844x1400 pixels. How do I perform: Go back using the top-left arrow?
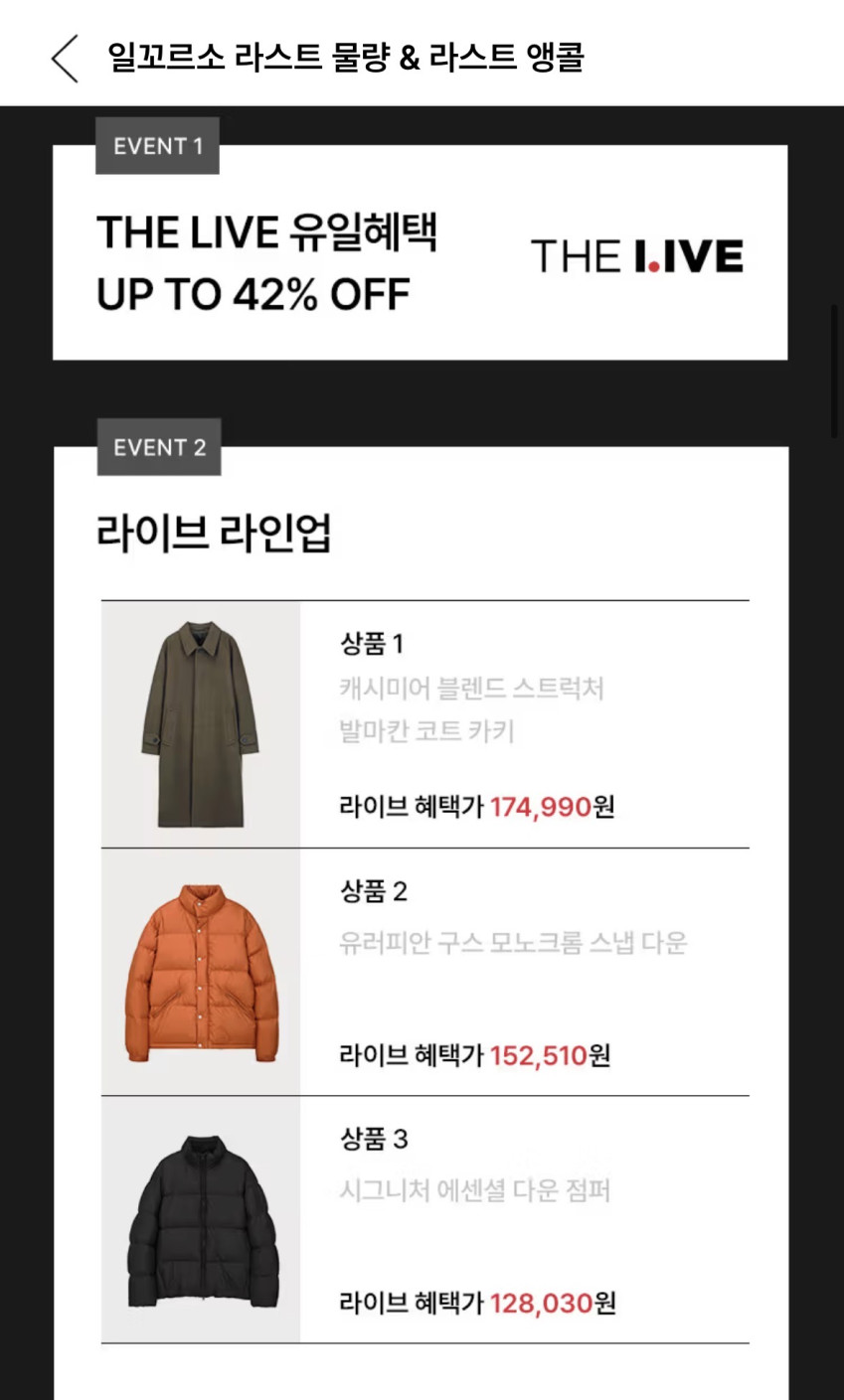click(x=65, y=58)
